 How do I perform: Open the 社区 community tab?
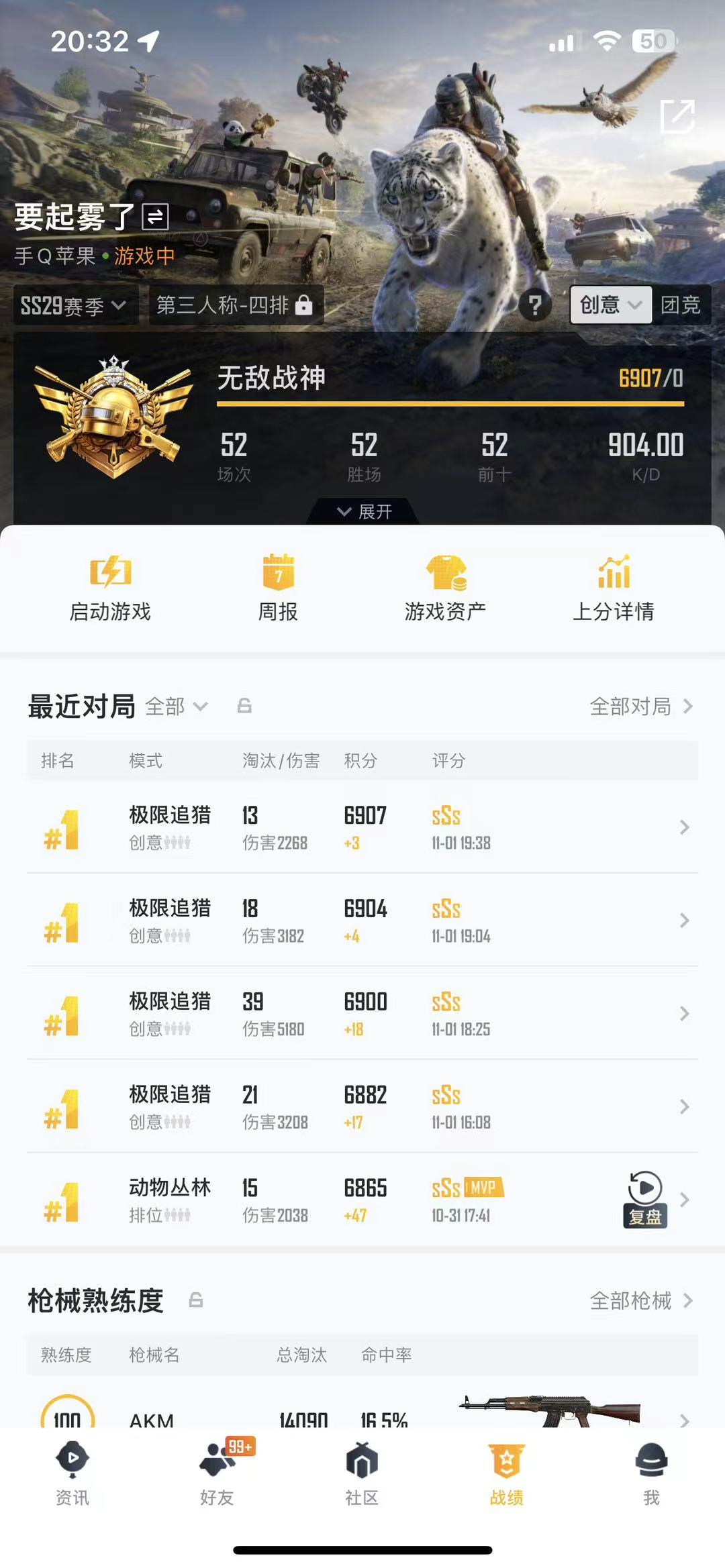click(362, 1474)
